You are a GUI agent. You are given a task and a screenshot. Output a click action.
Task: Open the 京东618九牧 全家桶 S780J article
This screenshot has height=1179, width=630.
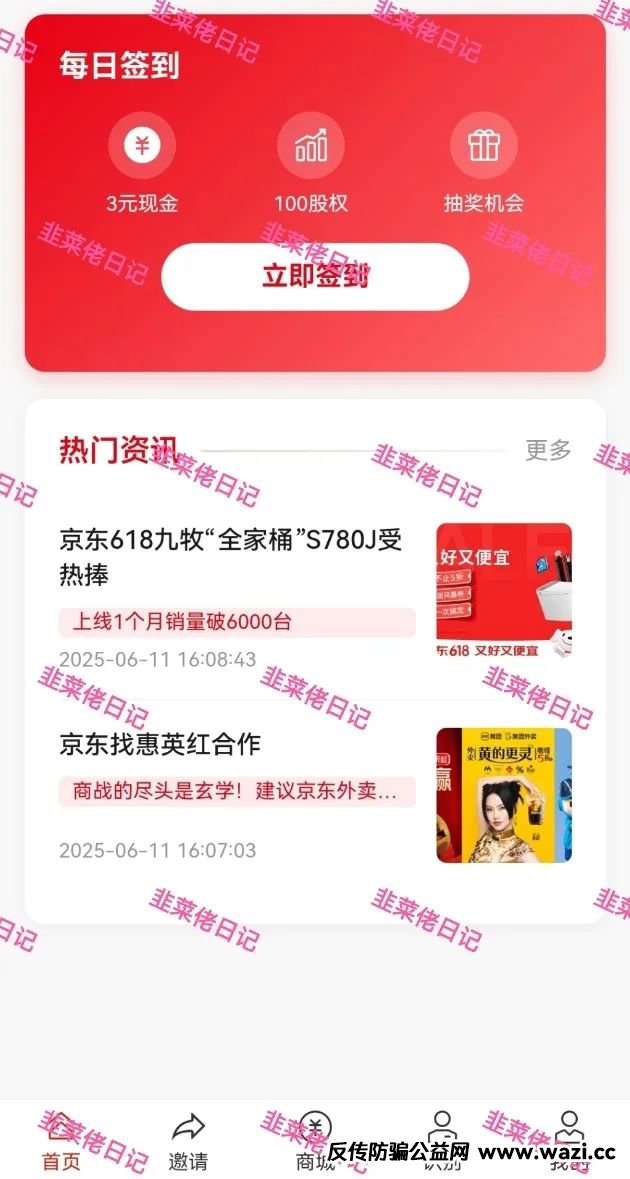(x=231, y=557)
